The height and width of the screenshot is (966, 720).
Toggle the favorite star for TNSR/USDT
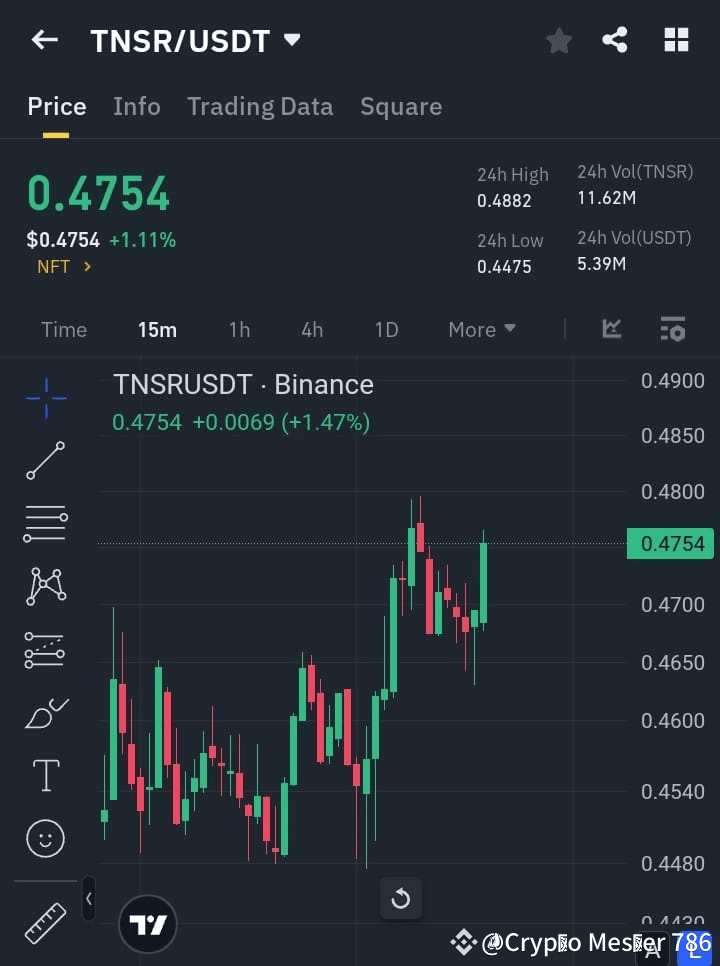558,40
